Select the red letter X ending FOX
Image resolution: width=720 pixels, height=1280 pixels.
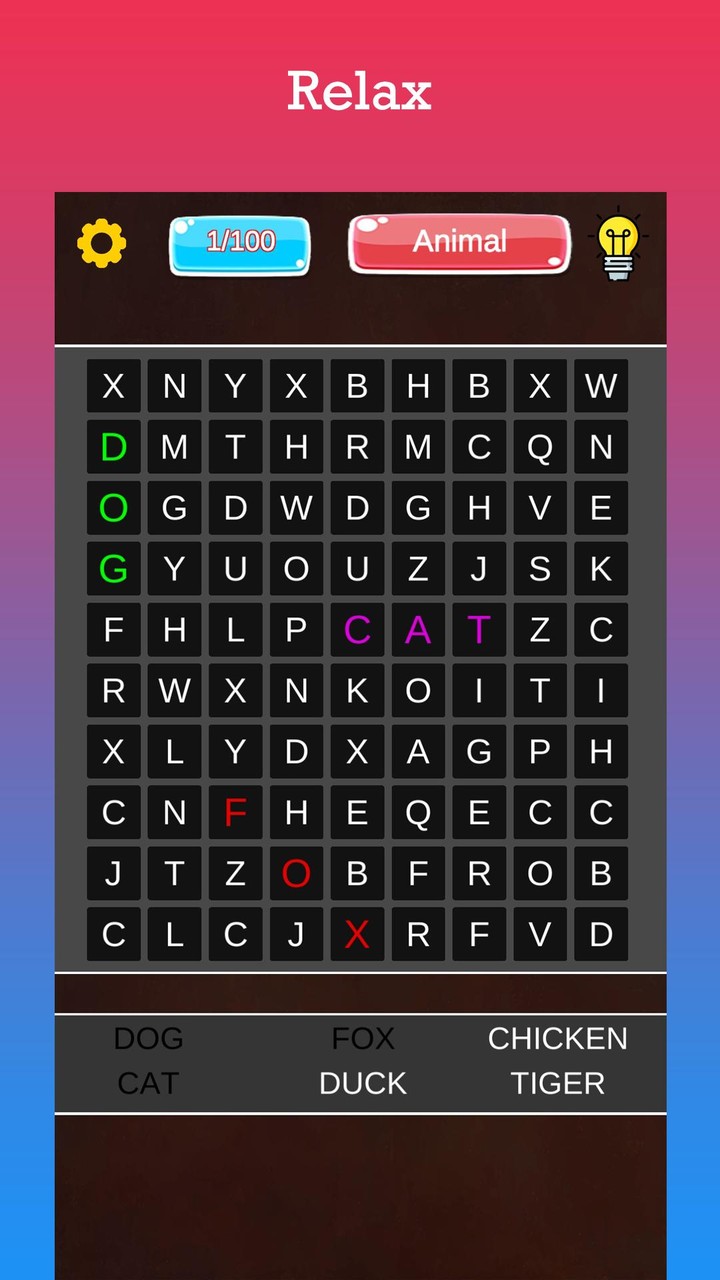(x=357, y=934)
